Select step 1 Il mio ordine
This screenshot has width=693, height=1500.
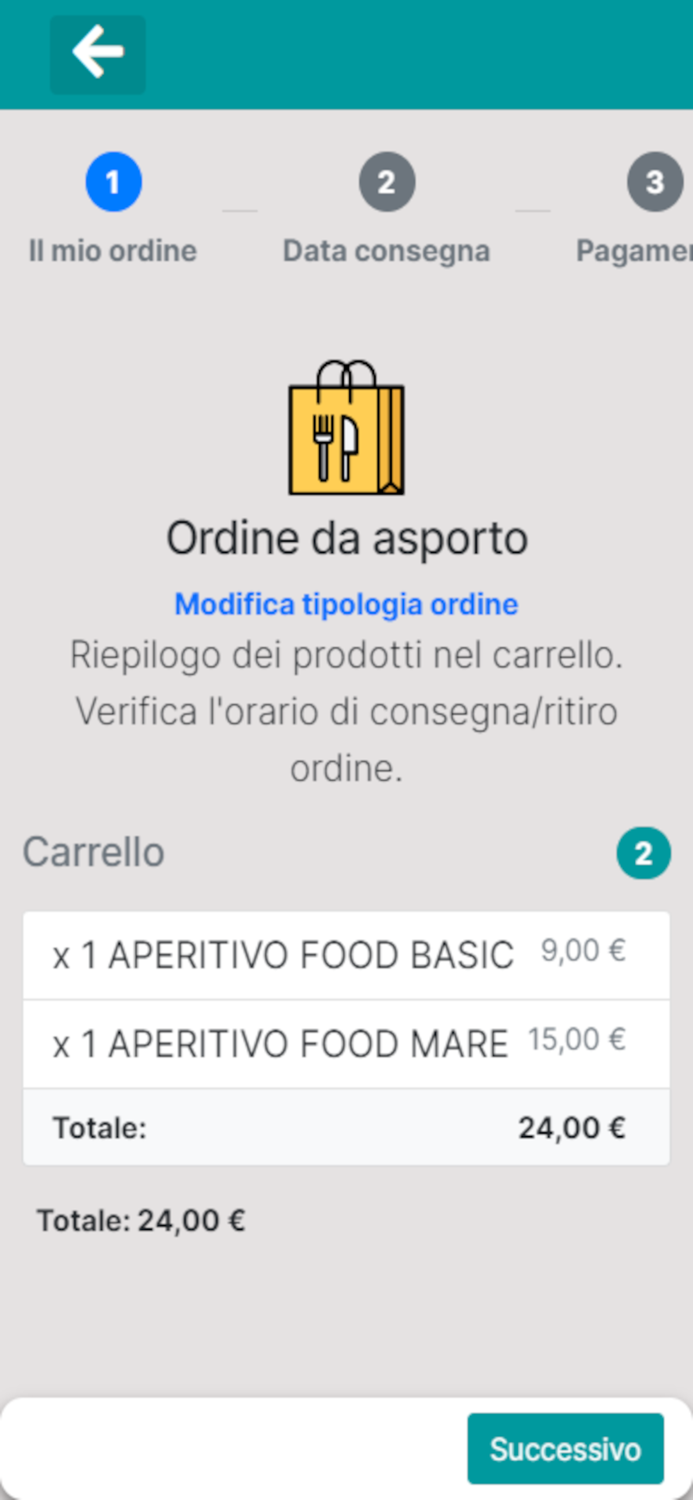pyautogui.click(x=113, y=212)
